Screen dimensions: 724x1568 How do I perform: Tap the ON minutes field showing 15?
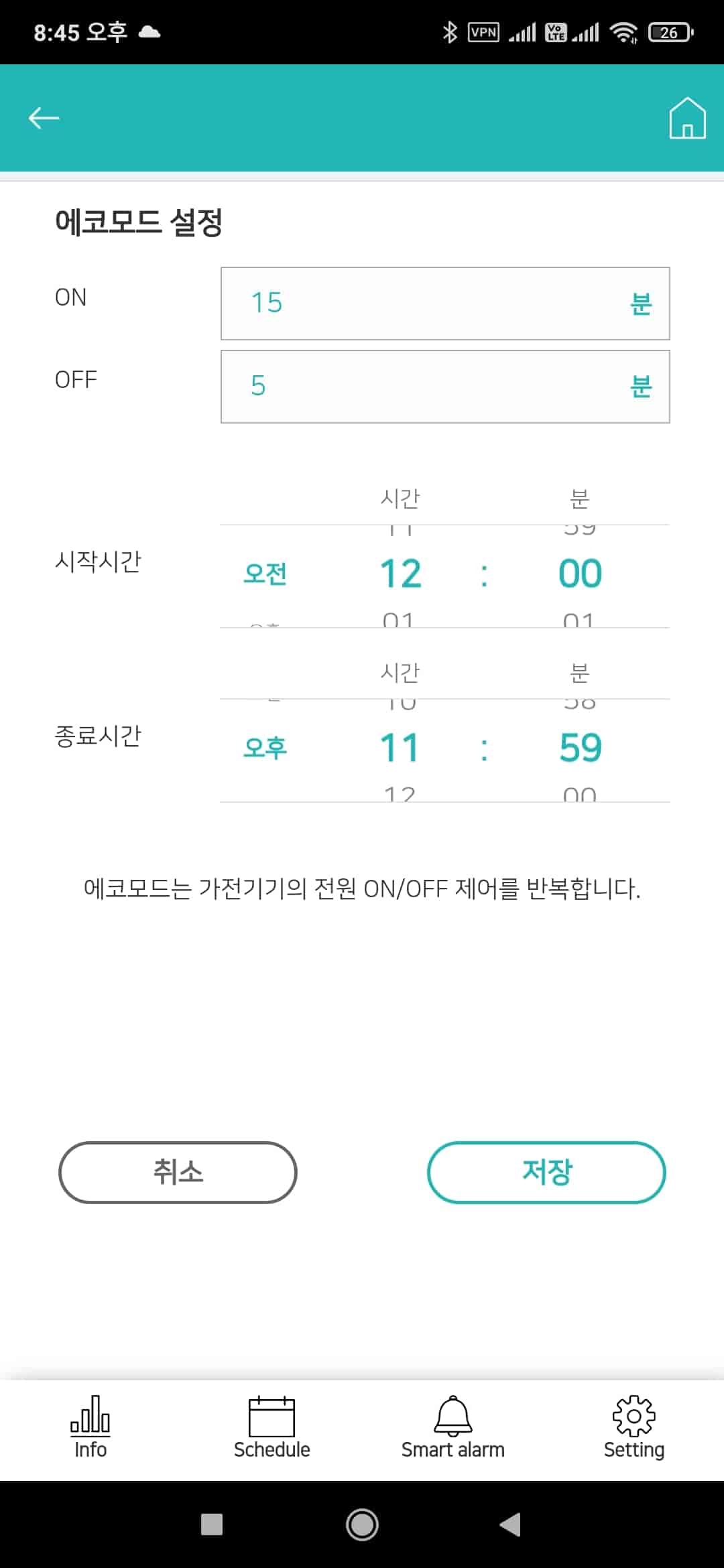pyautogui.click(x=444, y=303)
